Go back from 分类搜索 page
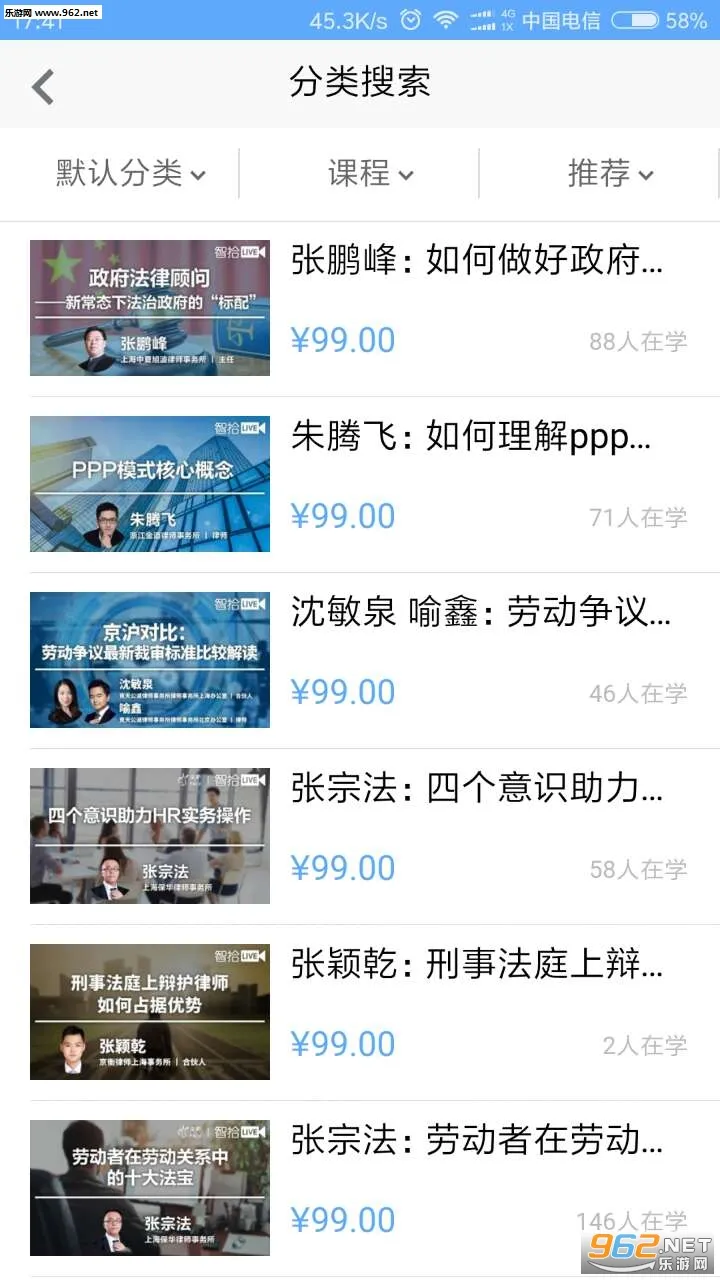 [42, 86]
